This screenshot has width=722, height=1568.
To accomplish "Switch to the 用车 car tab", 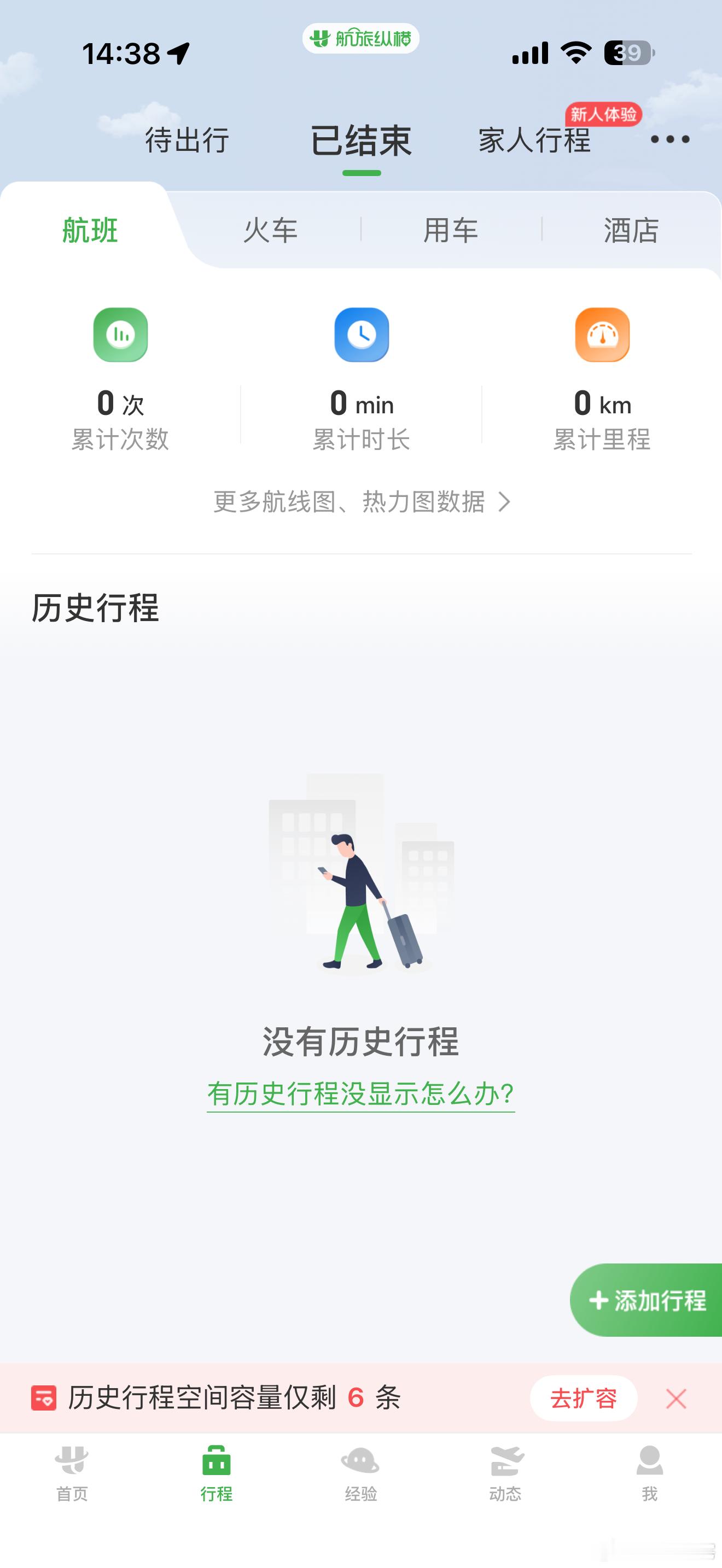I will pyautogui.click(x=451, y=230).
